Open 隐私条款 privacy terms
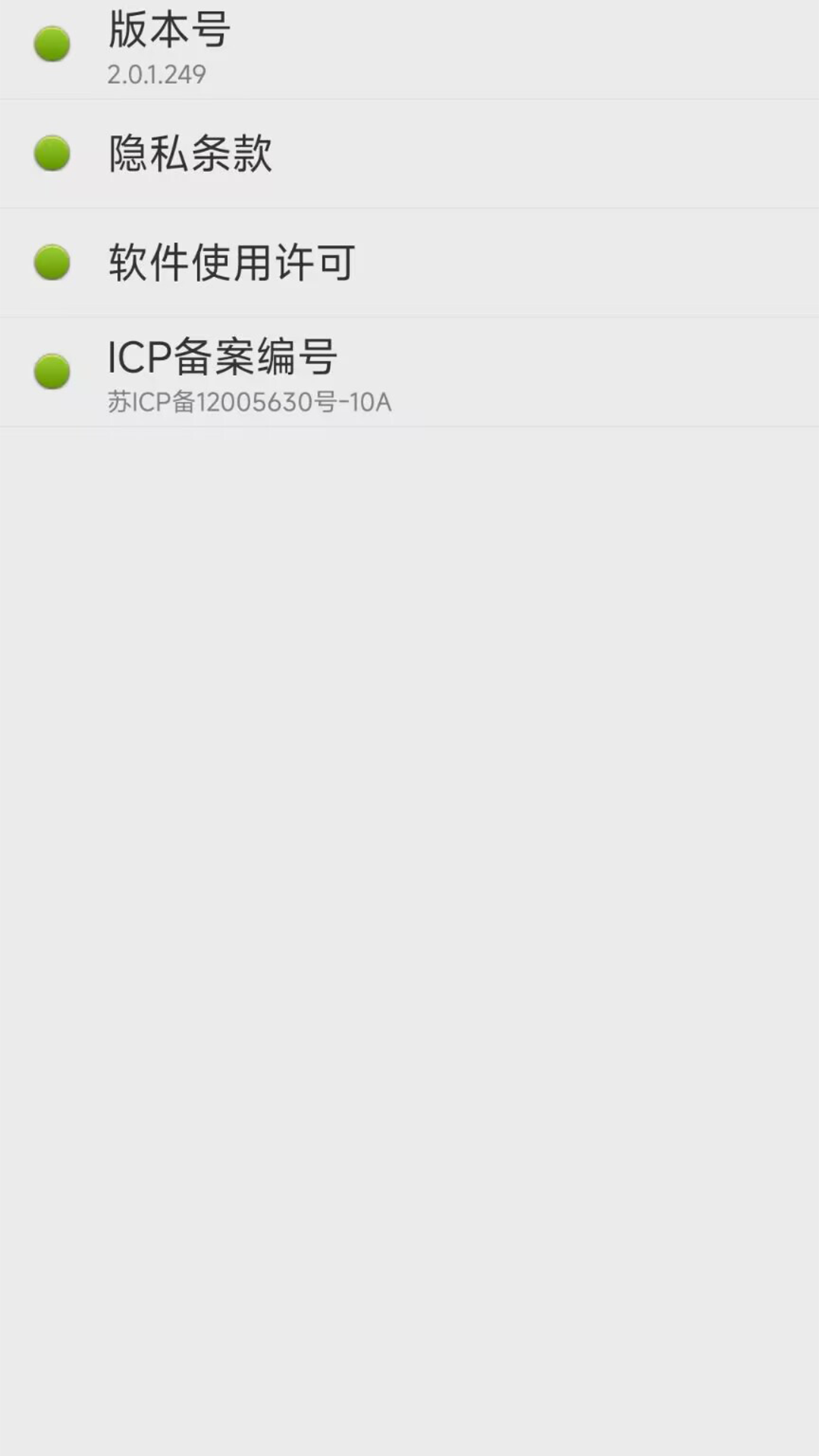This screenshot has width=819, height=1456. coord(409,154)
